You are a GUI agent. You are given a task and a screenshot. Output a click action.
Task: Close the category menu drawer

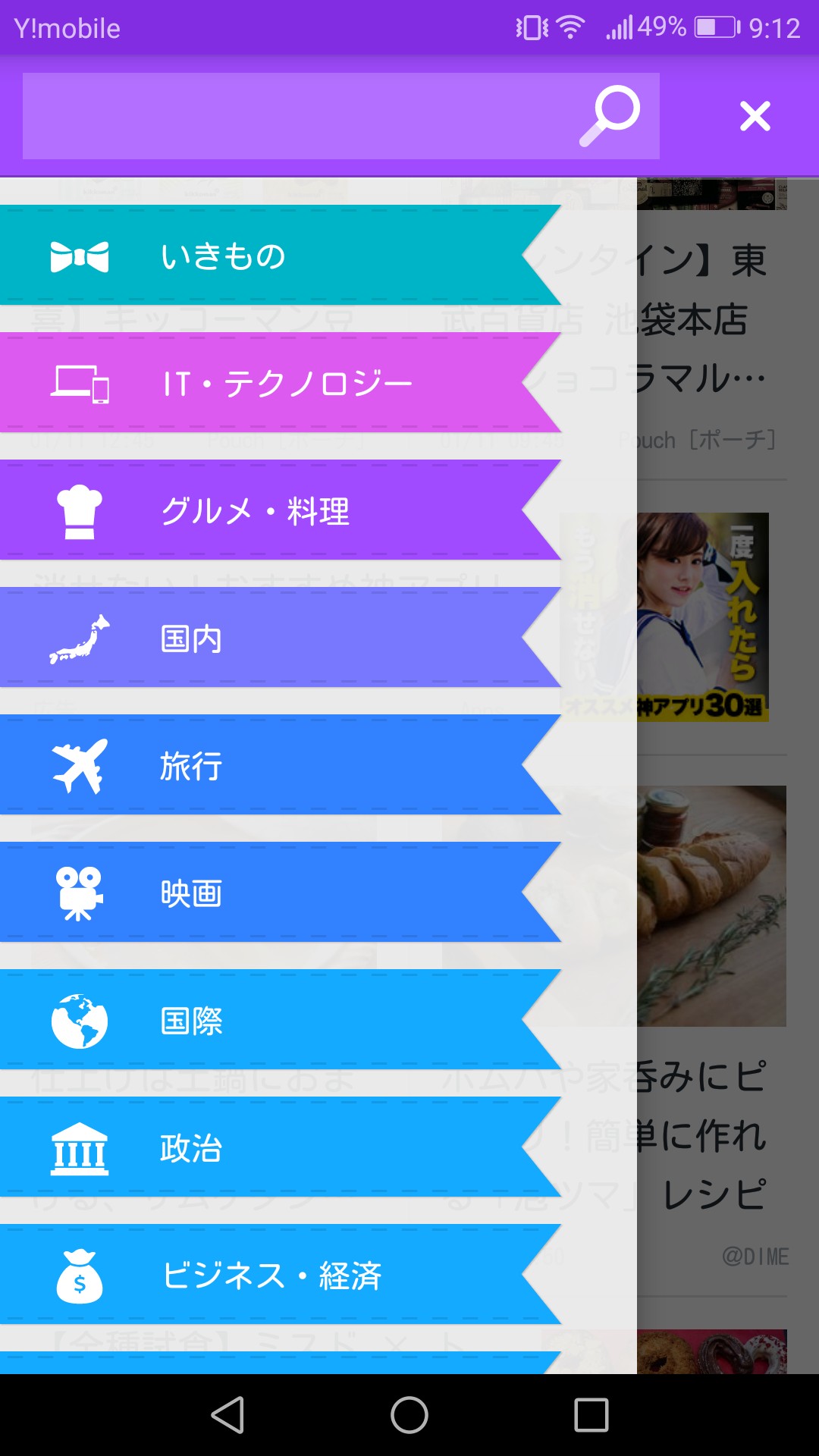[755, 116]
